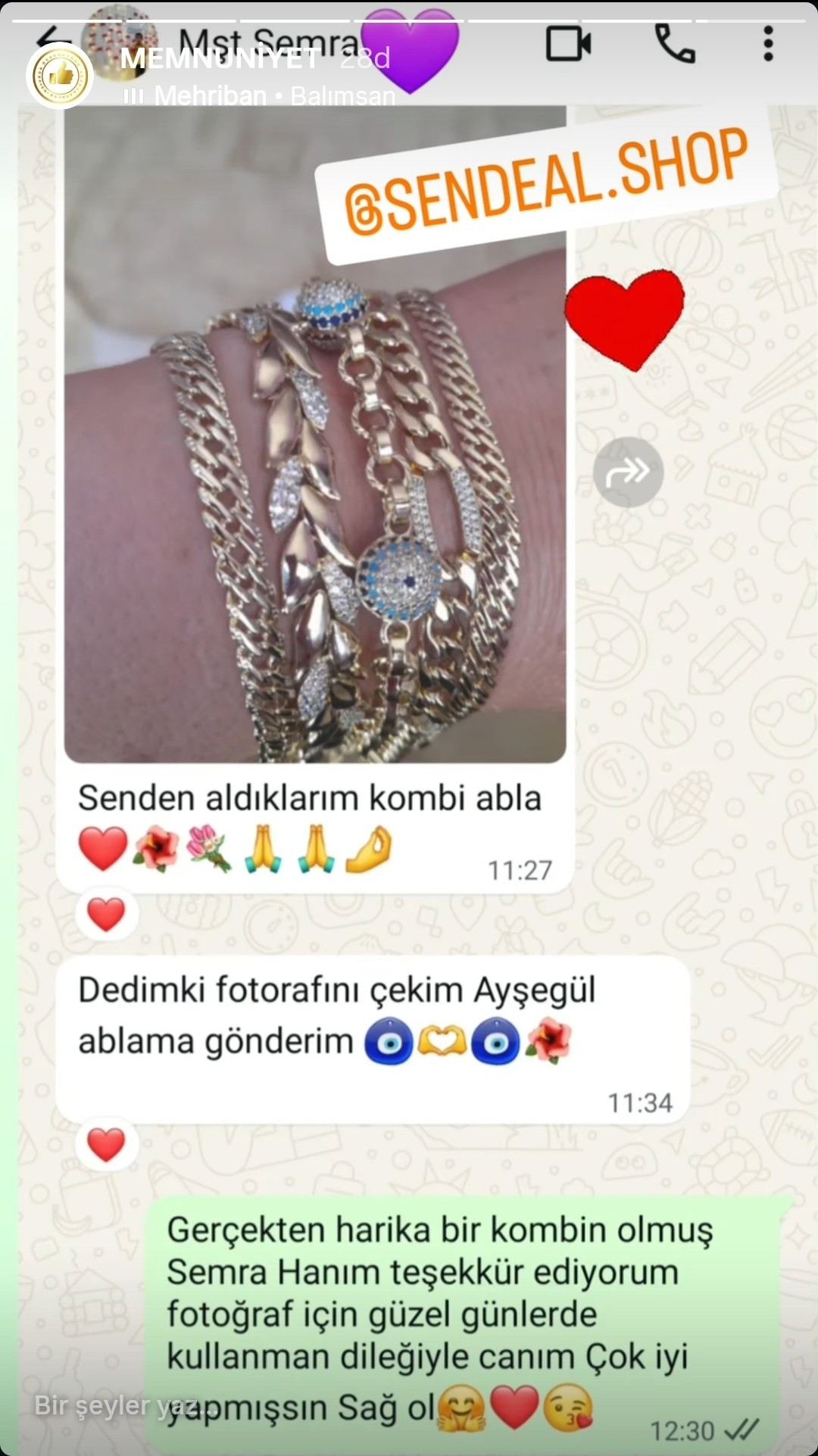Open the Mehriban • Balımsan music track

pyautogui.click(x=261, y=96)
